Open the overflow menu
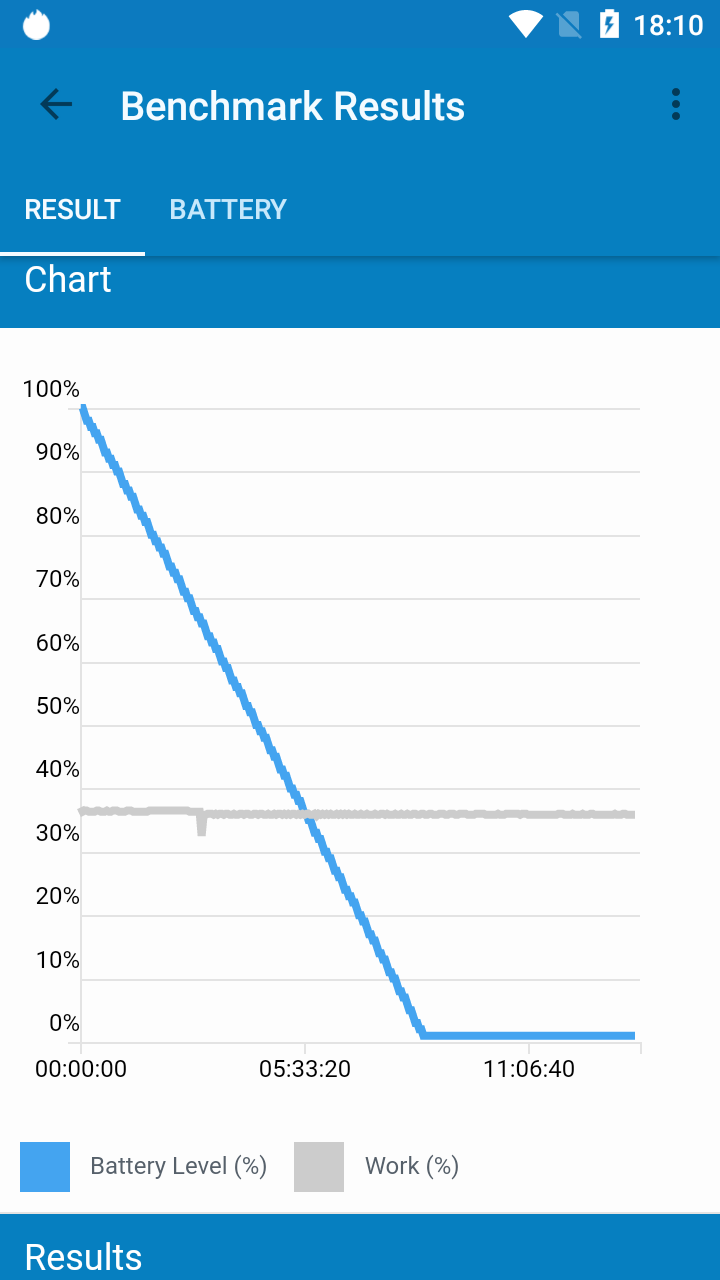The height and width of the screenshot is (1280, 720). pyautogui.click(x=676, y=105)
